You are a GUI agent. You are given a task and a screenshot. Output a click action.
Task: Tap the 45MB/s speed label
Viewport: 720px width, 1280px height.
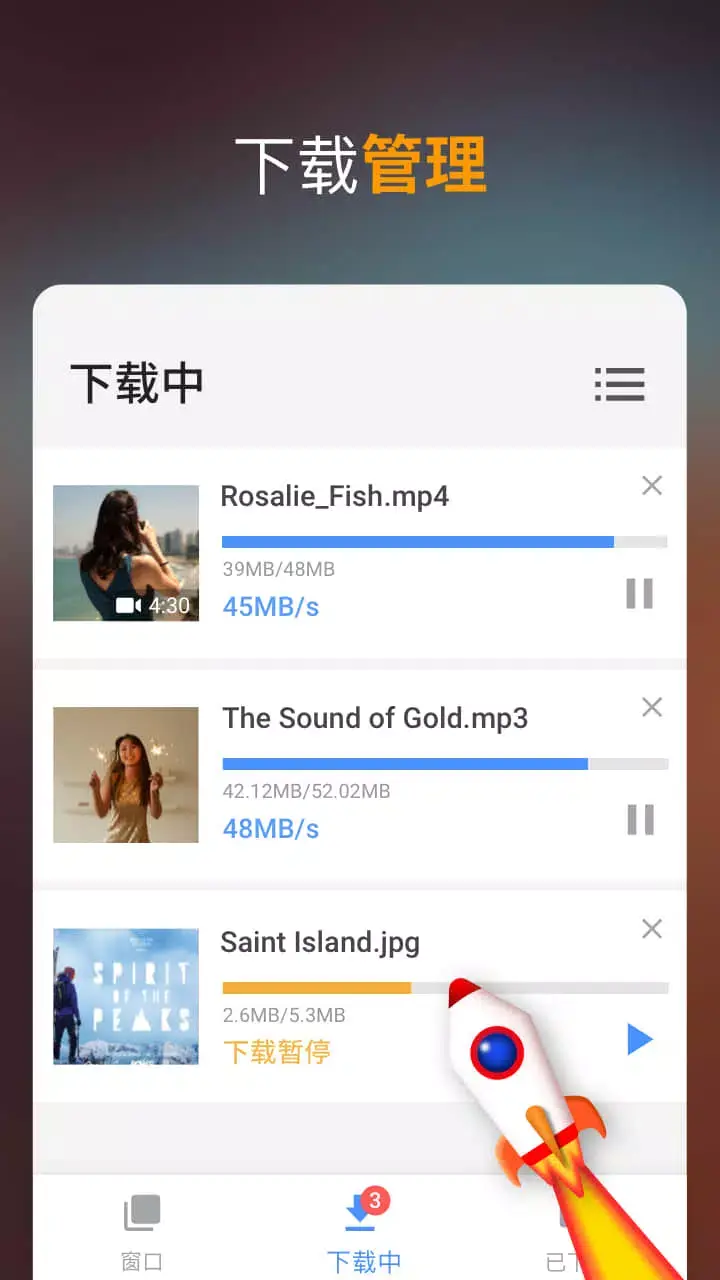270,607
